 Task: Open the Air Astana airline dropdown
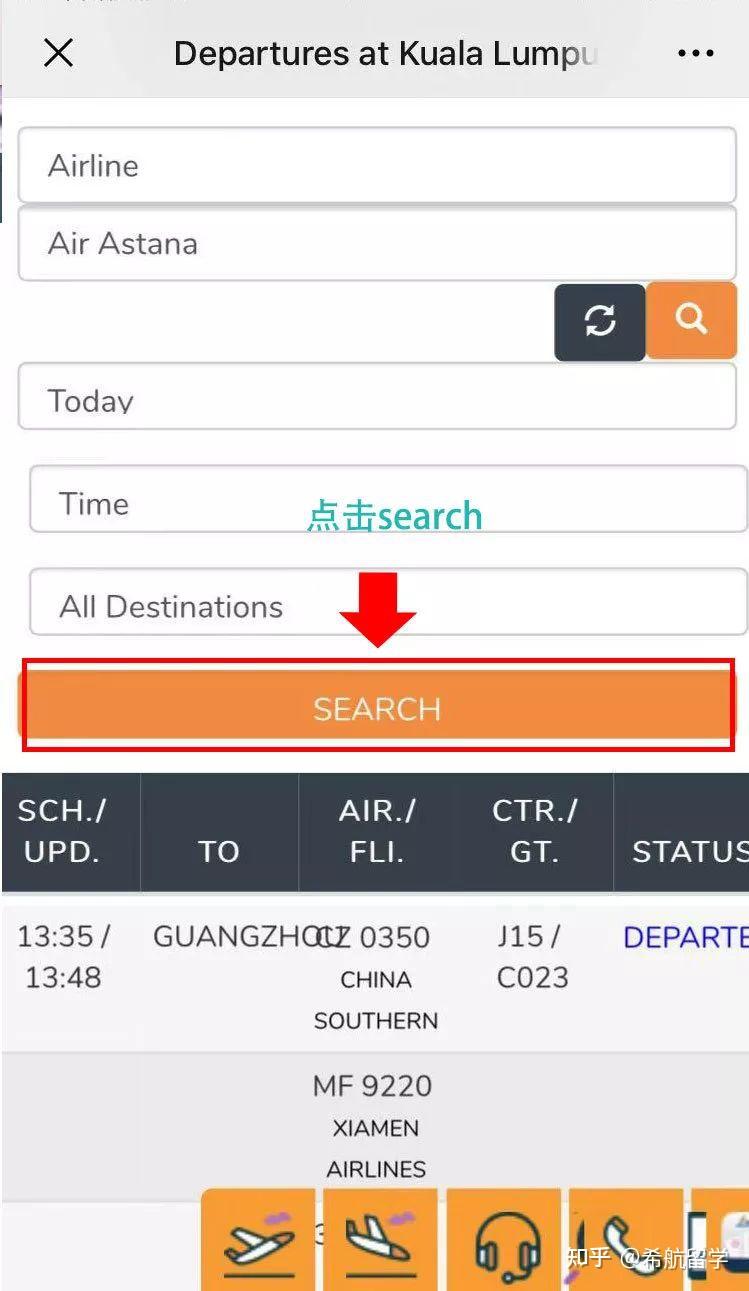tap(377, 243)
